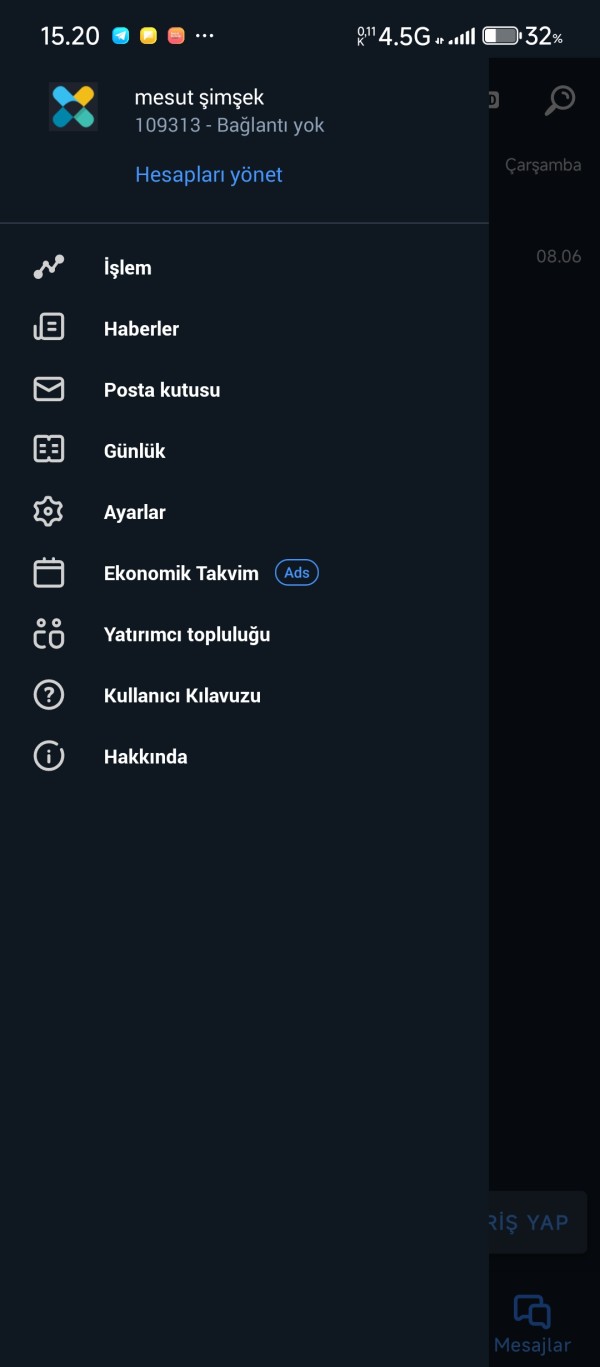Go to Posta kutusu
Viewport: 600px width, 1367px height.
(x=244, y=389)
